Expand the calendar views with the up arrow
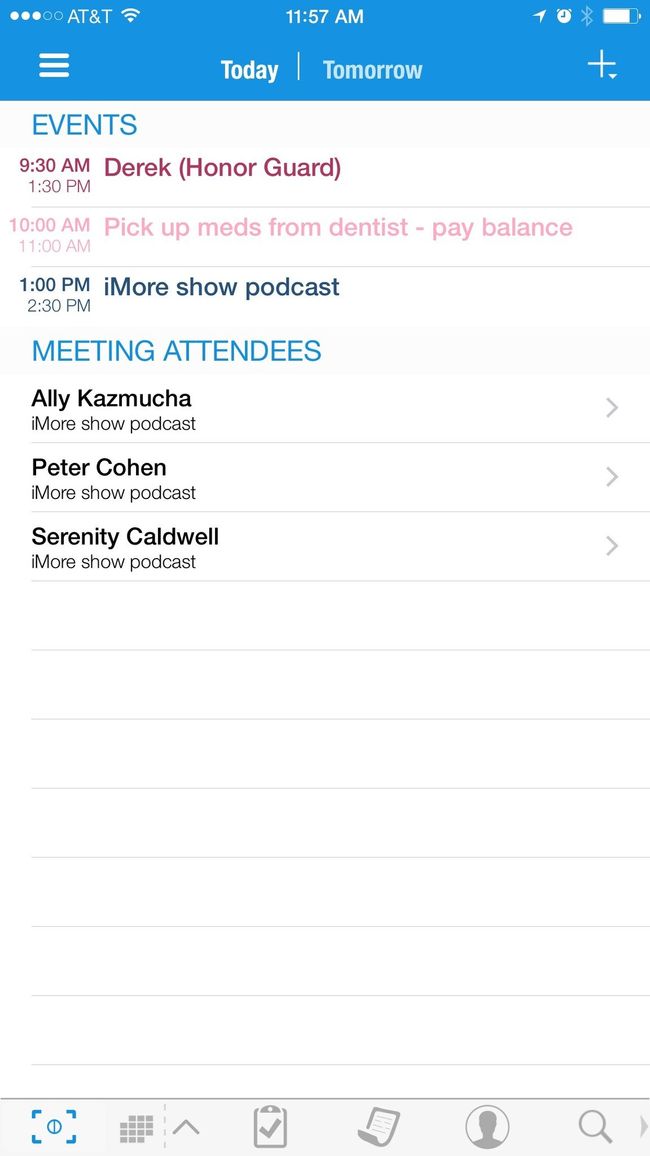The image size is (650, 1156). (x=186, y=1127)
